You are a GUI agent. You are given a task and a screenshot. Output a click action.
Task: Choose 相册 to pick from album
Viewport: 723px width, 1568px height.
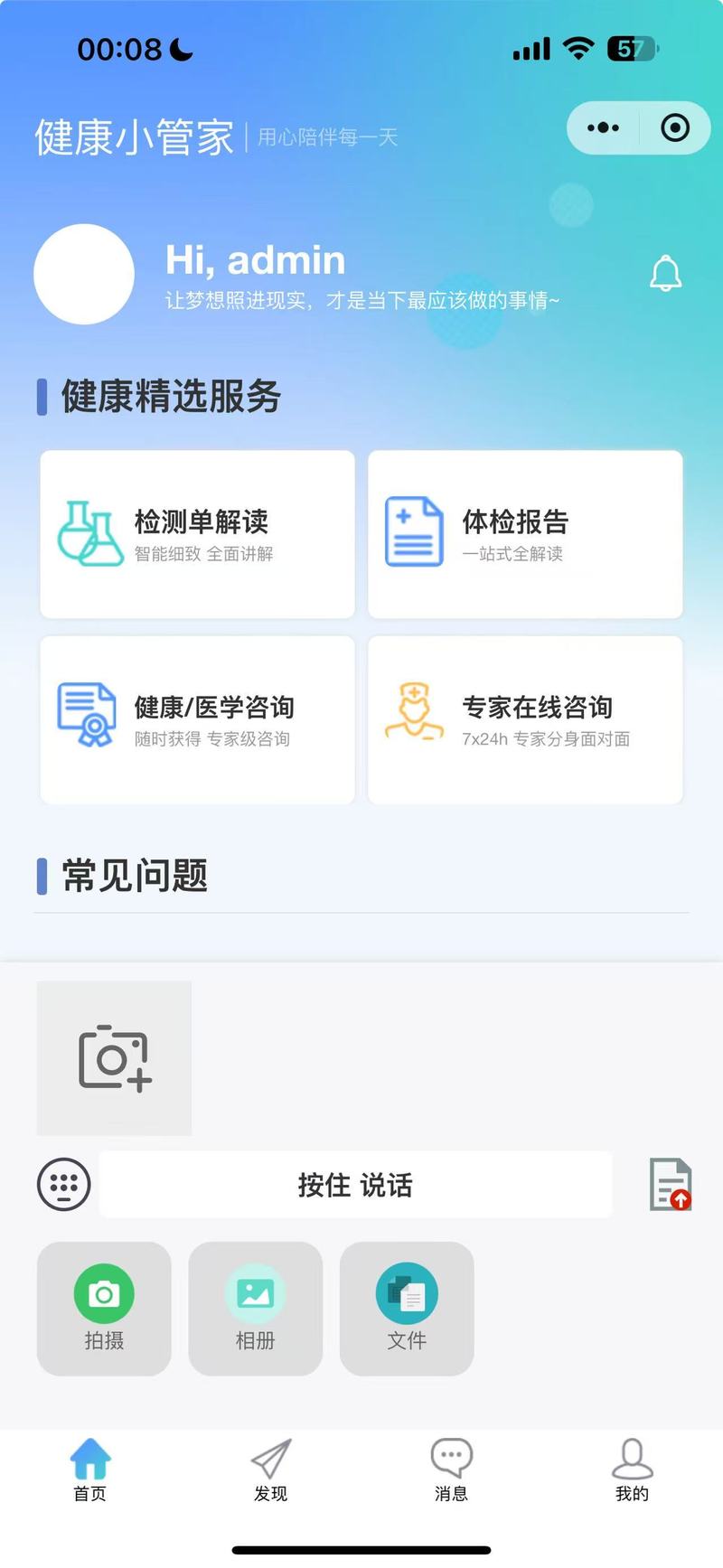tap(255, 1309)
